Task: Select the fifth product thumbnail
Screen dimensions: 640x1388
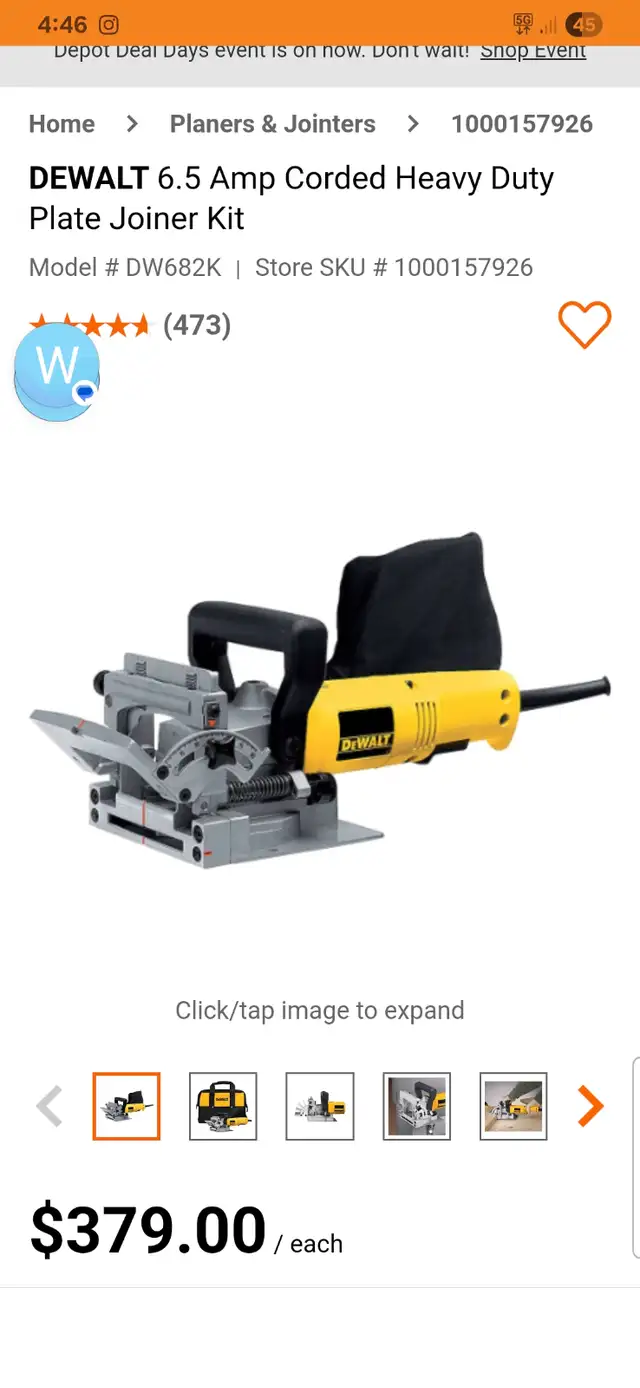Action: click(513, 1106)
